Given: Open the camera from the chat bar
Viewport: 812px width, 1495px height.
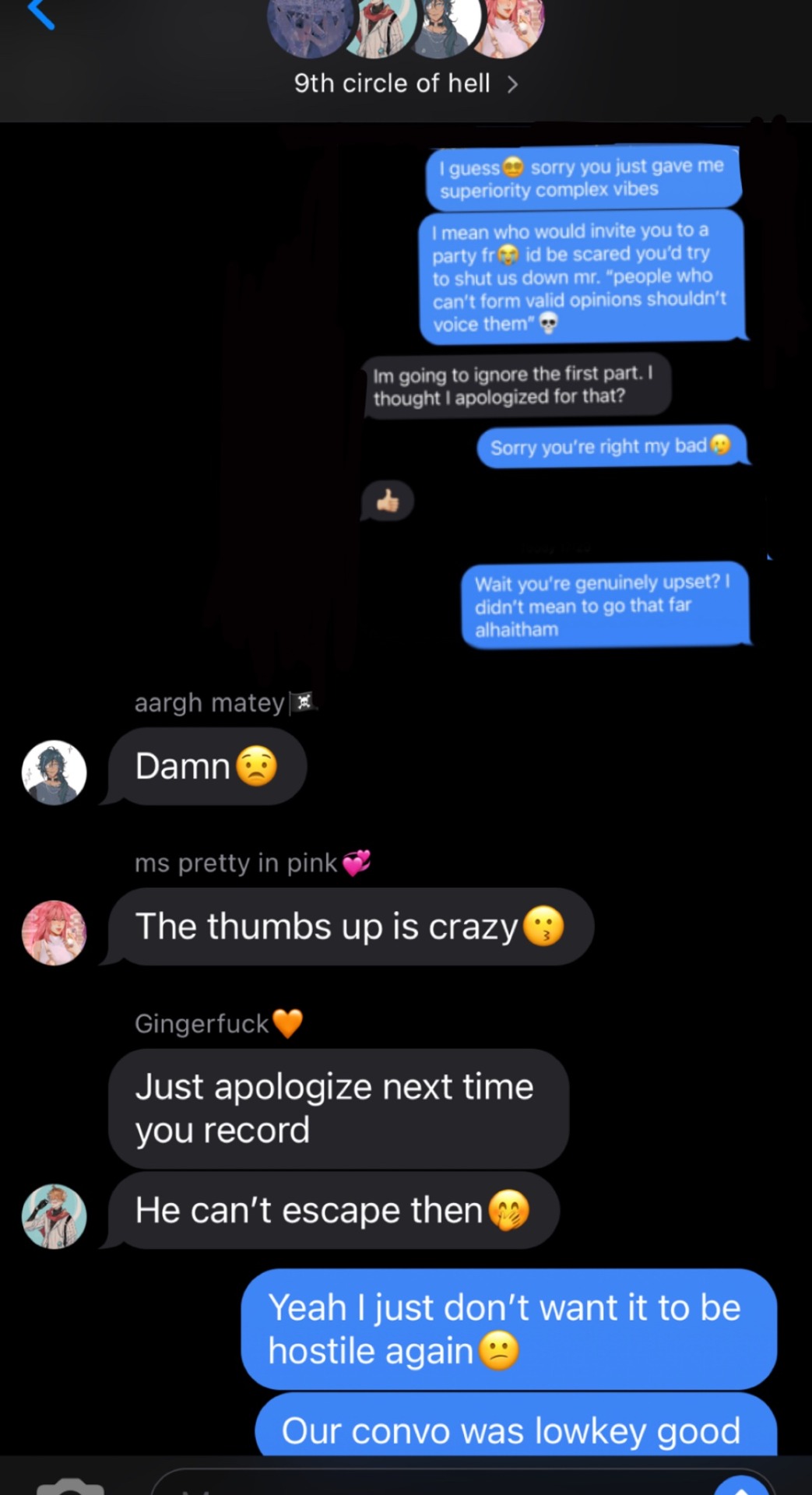Looking at the screenshot, I should click(x=70, y=1486).
